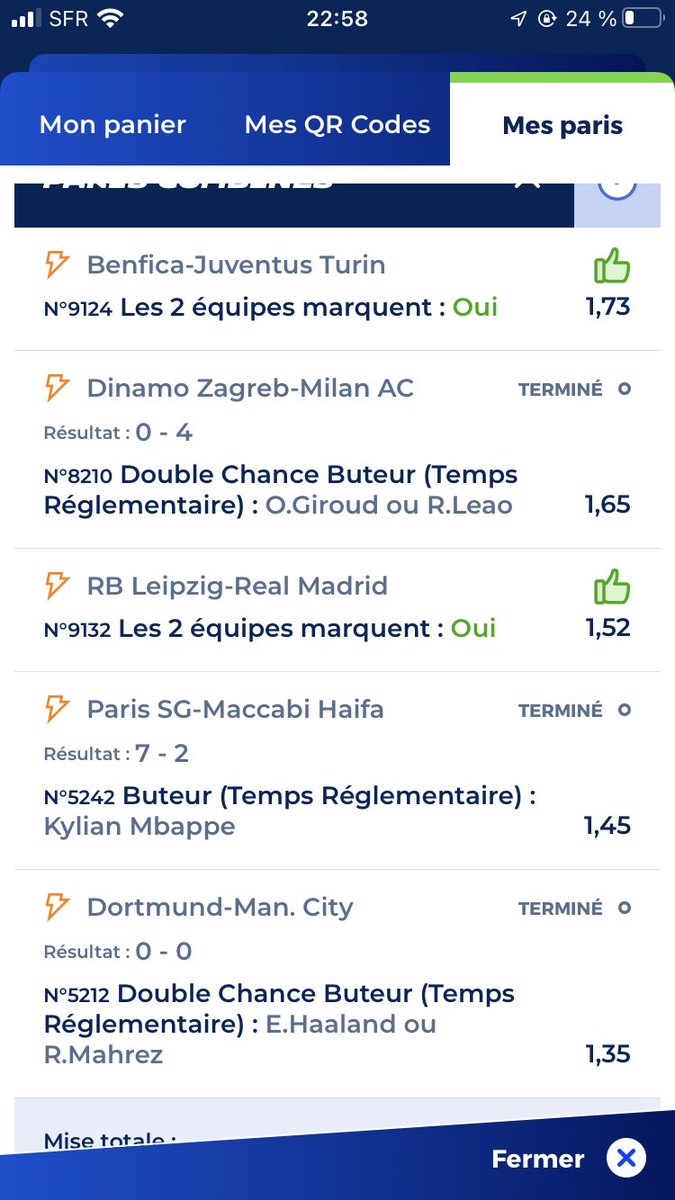The height and width of the screenshot is (1200, 675).
Task: Open the RB Leipzig-Real Madrid bet row
Action: (x=337, y=610)
